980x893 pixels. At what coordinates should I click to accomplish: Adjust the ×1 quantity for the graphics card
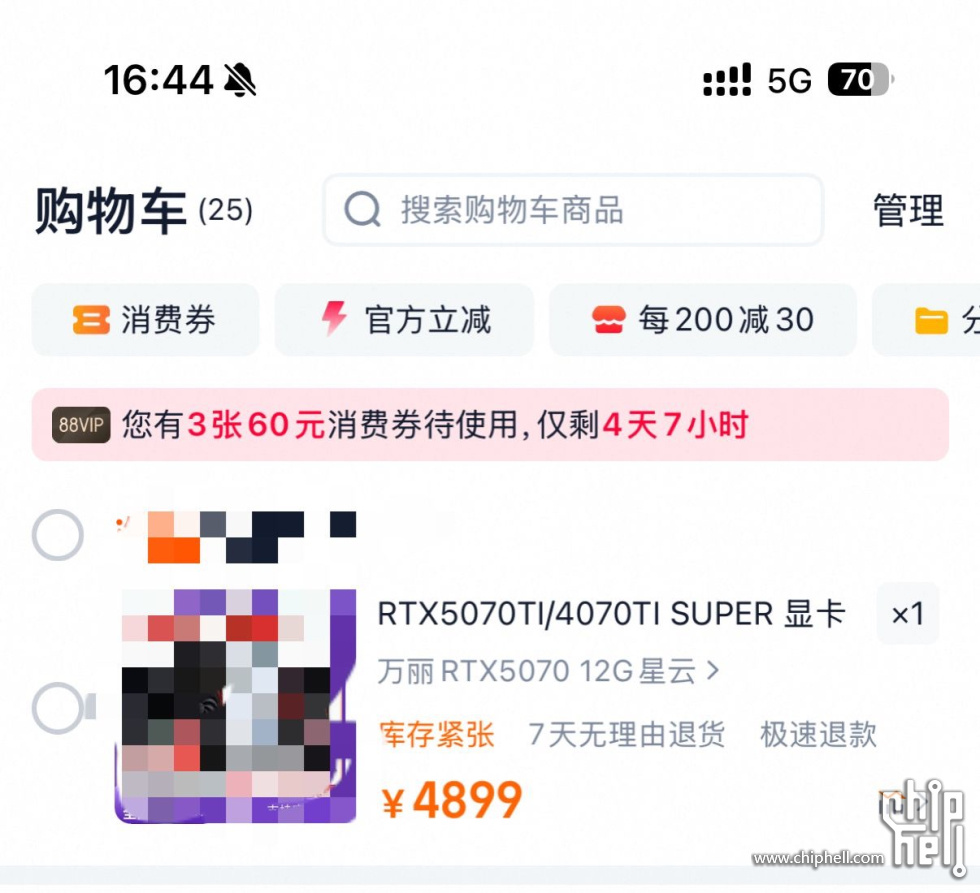(x=907, y=614)
